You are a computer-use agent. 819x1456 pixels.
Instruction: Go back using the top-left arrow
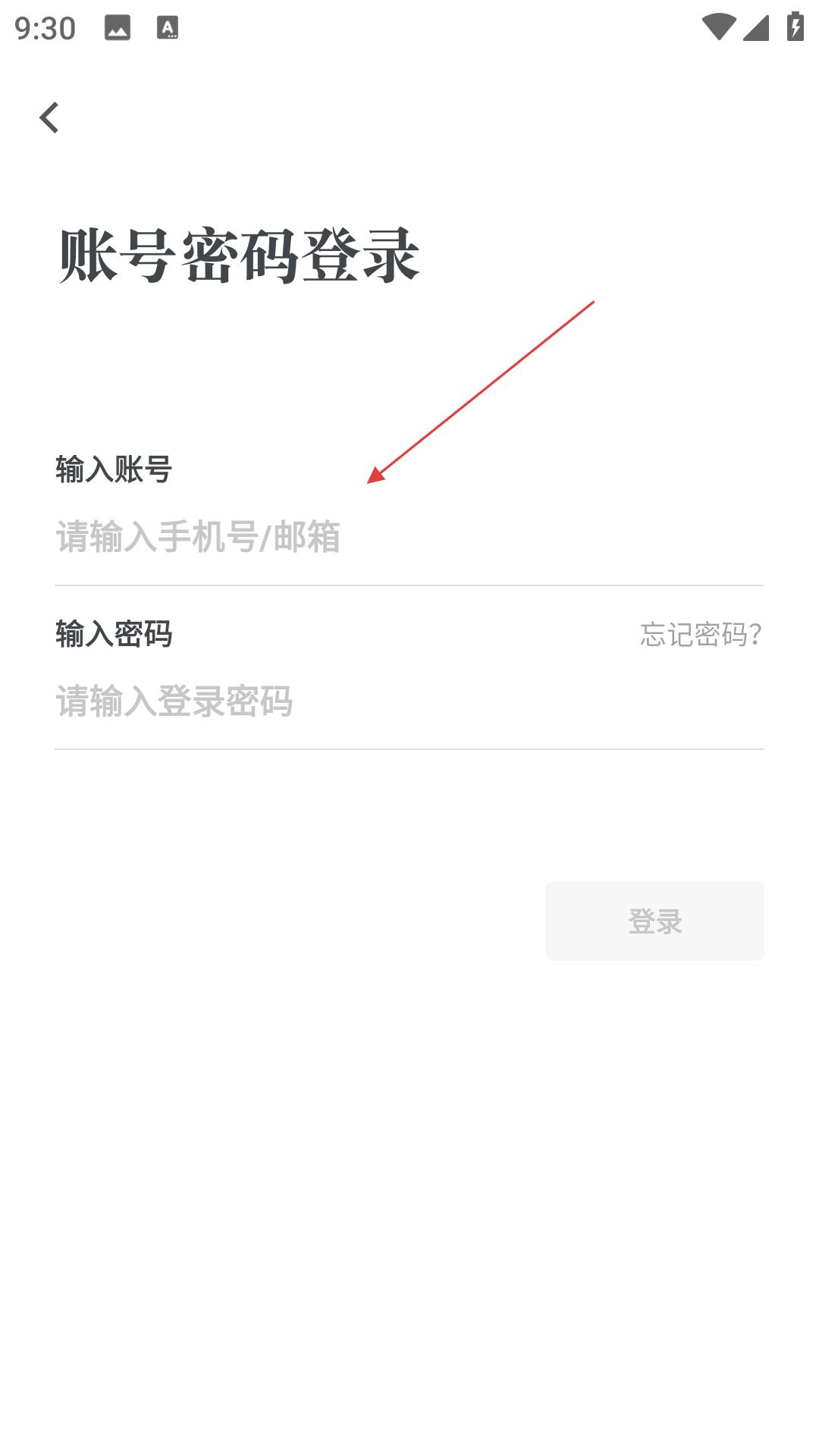tap(49, 118)
